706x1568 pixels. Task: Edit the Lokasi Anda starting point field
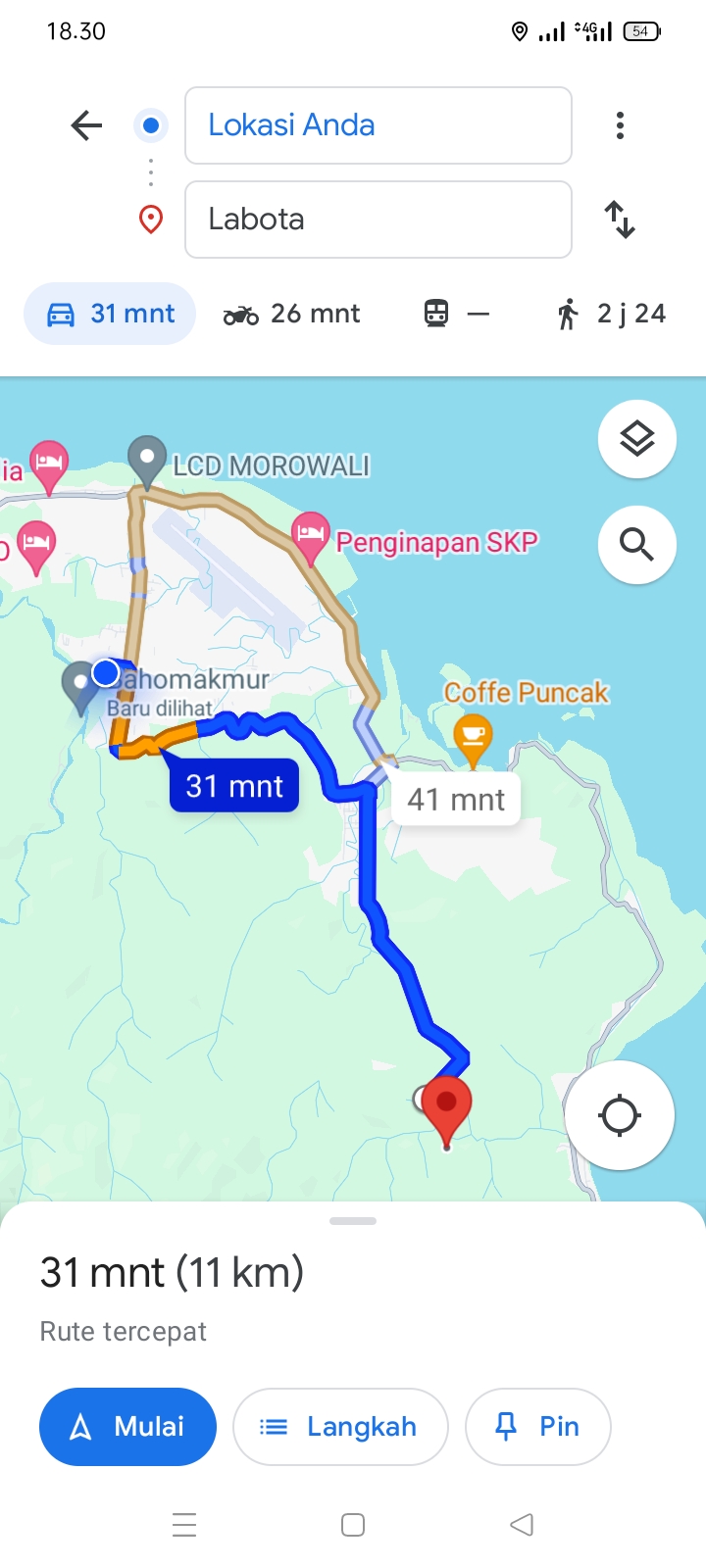[378, 125]
